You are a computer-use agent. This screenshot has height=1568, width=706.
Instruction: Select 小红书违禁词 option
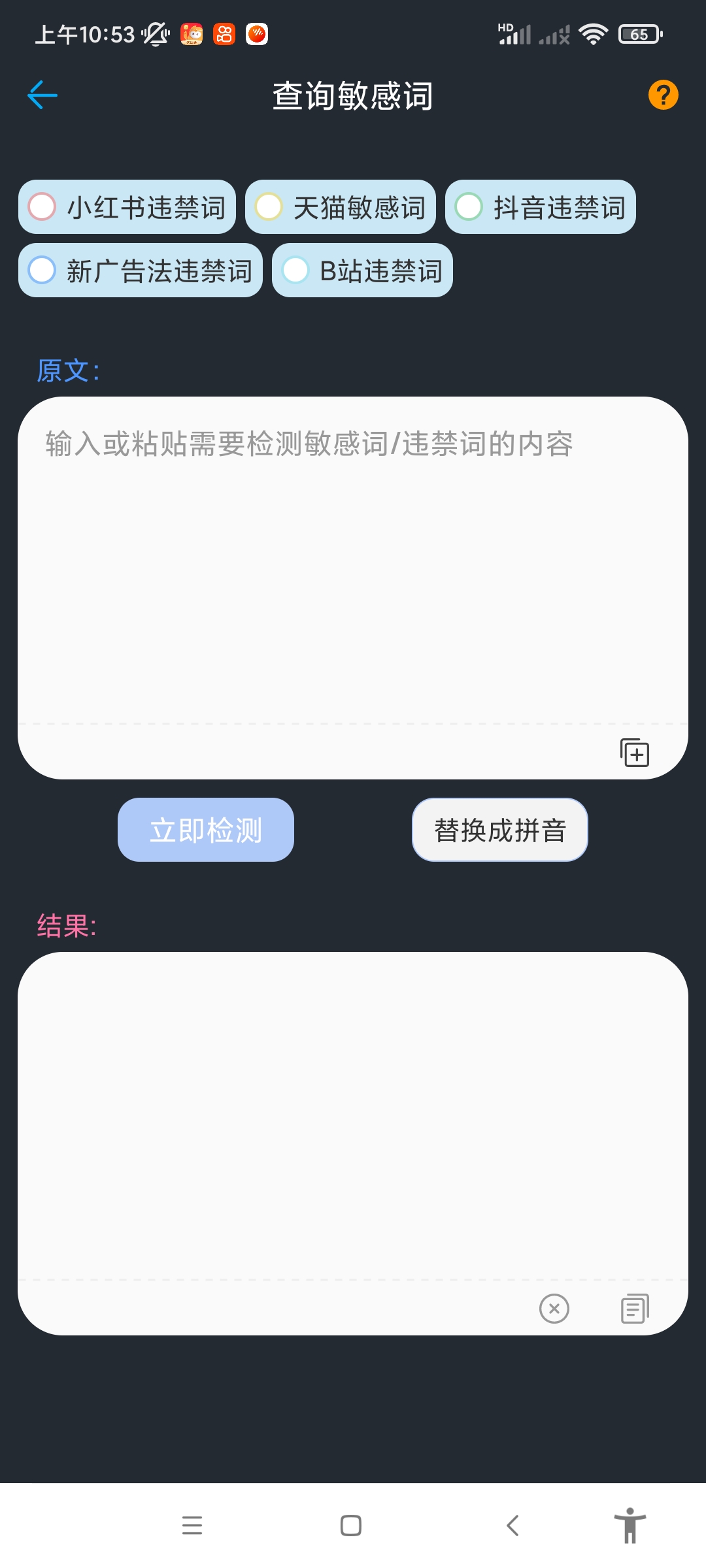pyautogui.click(x=127, y=207)
